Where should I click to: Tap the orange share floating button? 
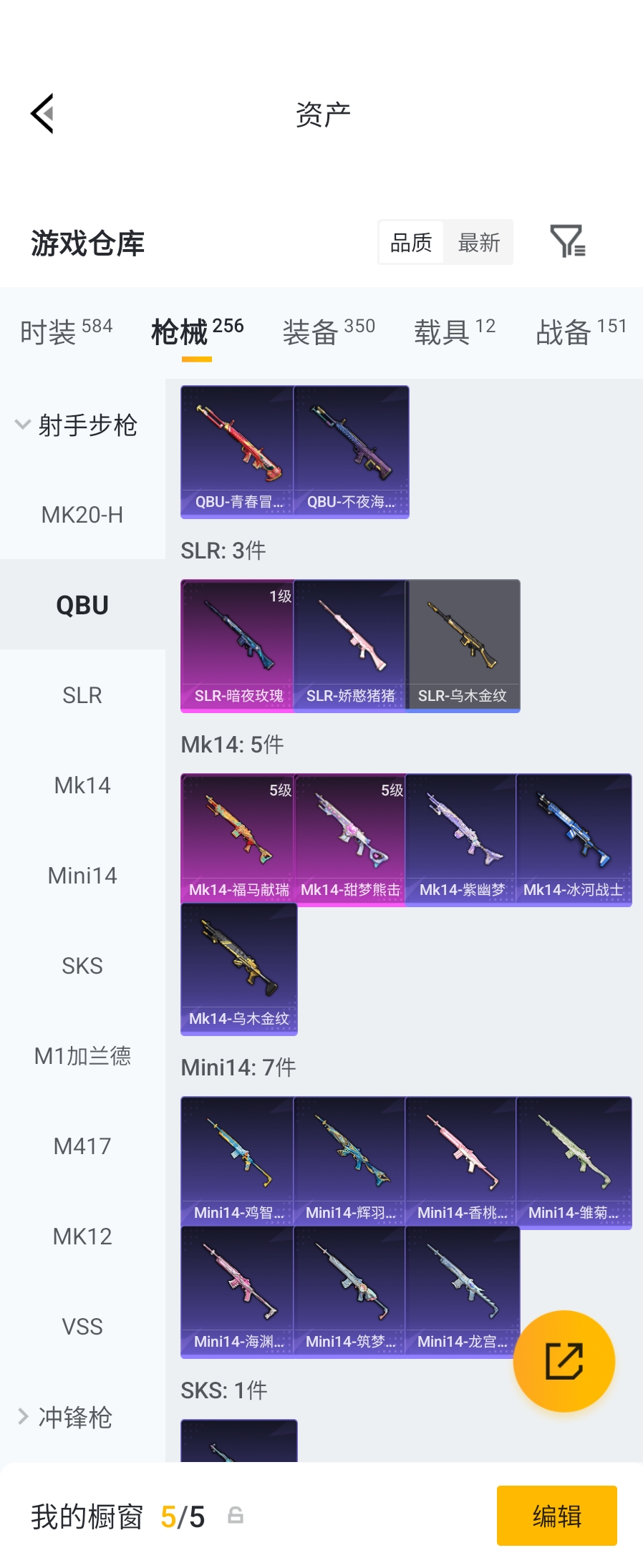coord(564,1361)
